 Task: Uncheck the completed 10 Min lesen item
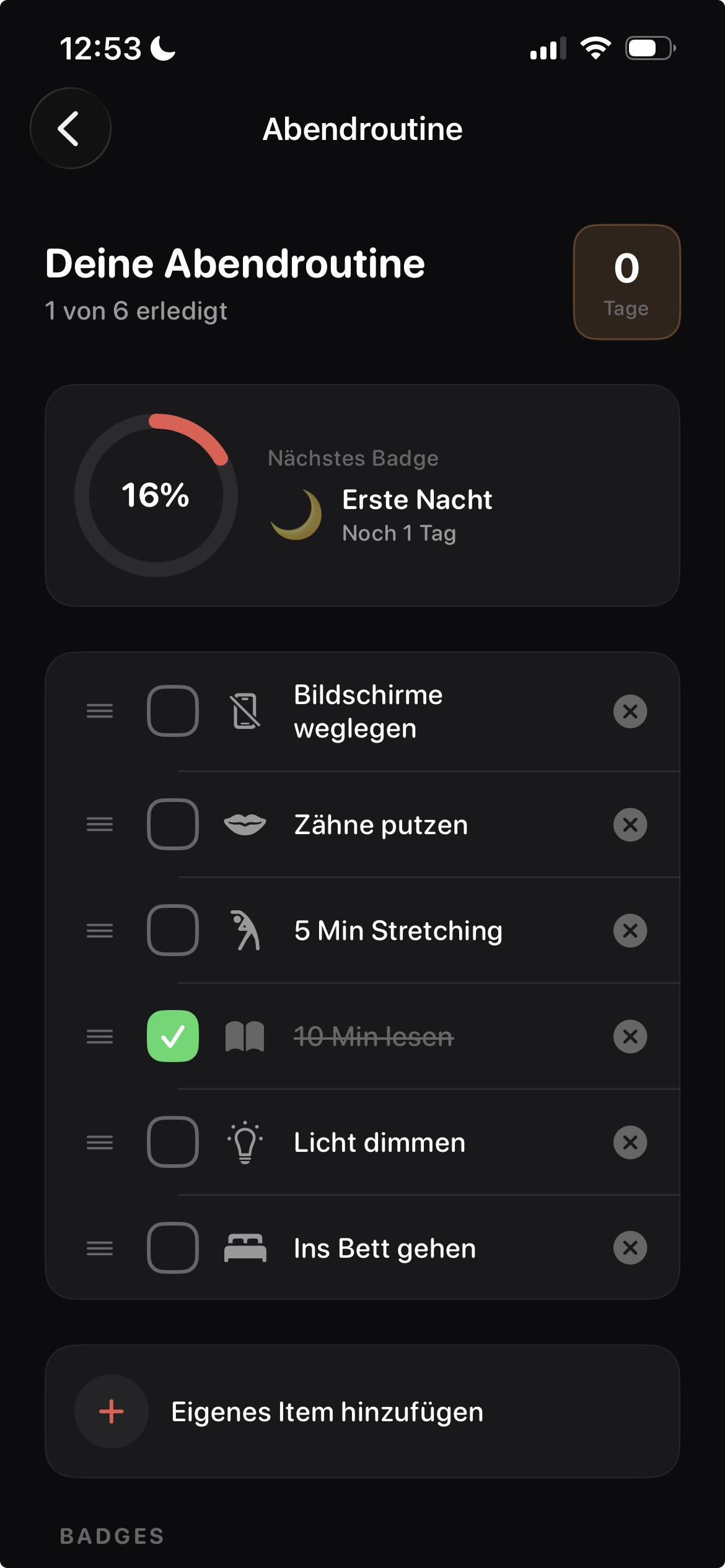tap(172, 1037)
